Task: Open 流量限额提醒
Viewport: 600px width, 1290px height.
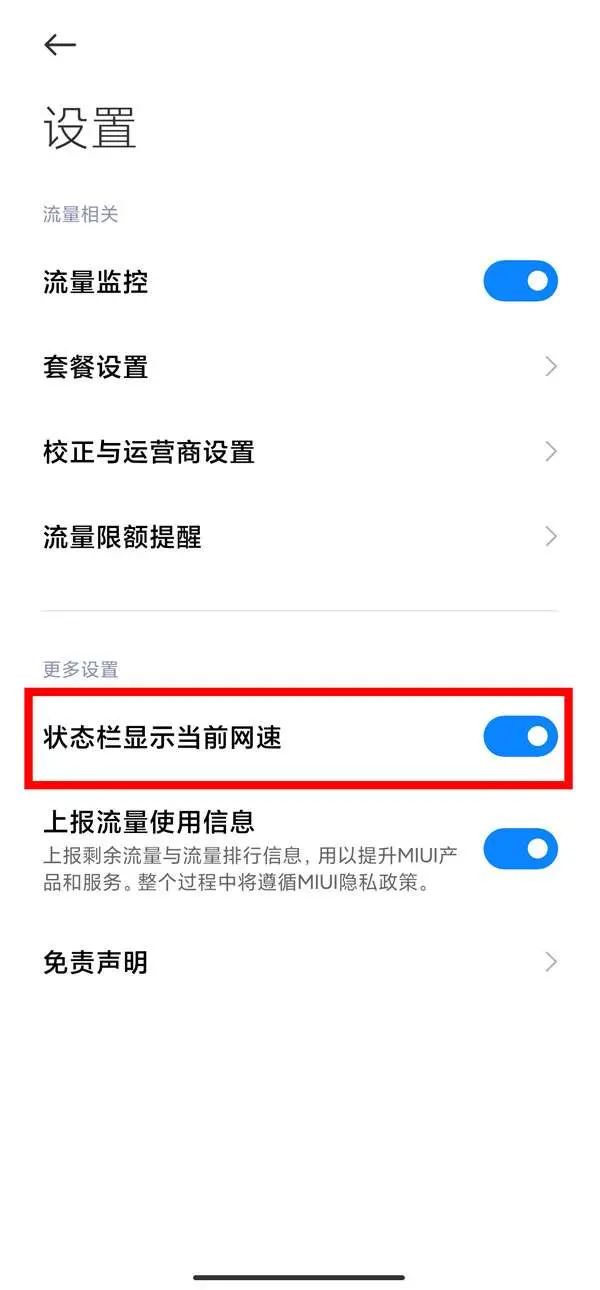Action: click(x=300, y=537)
